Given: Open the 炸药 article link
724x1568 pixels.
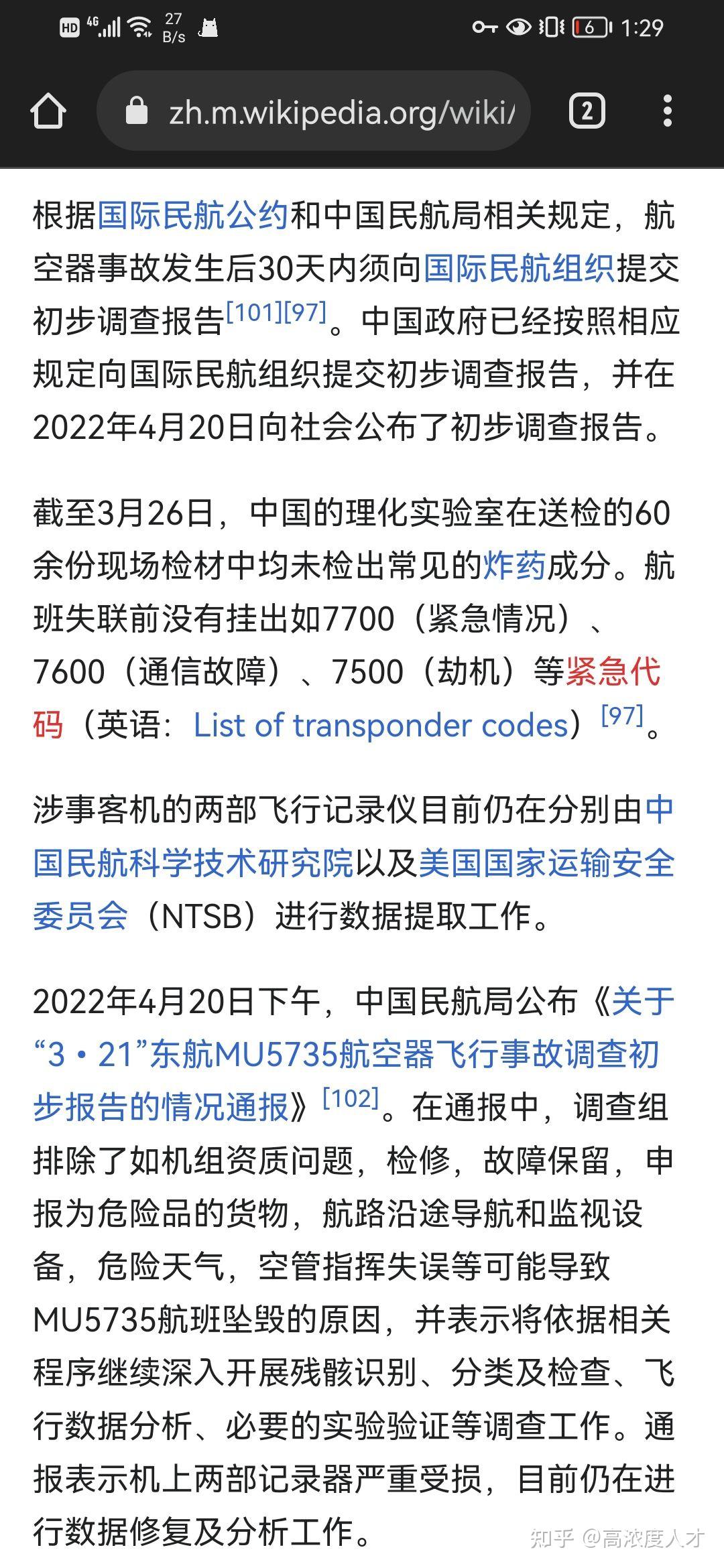Looking at the screenshot, I should (x=515, y=566).
